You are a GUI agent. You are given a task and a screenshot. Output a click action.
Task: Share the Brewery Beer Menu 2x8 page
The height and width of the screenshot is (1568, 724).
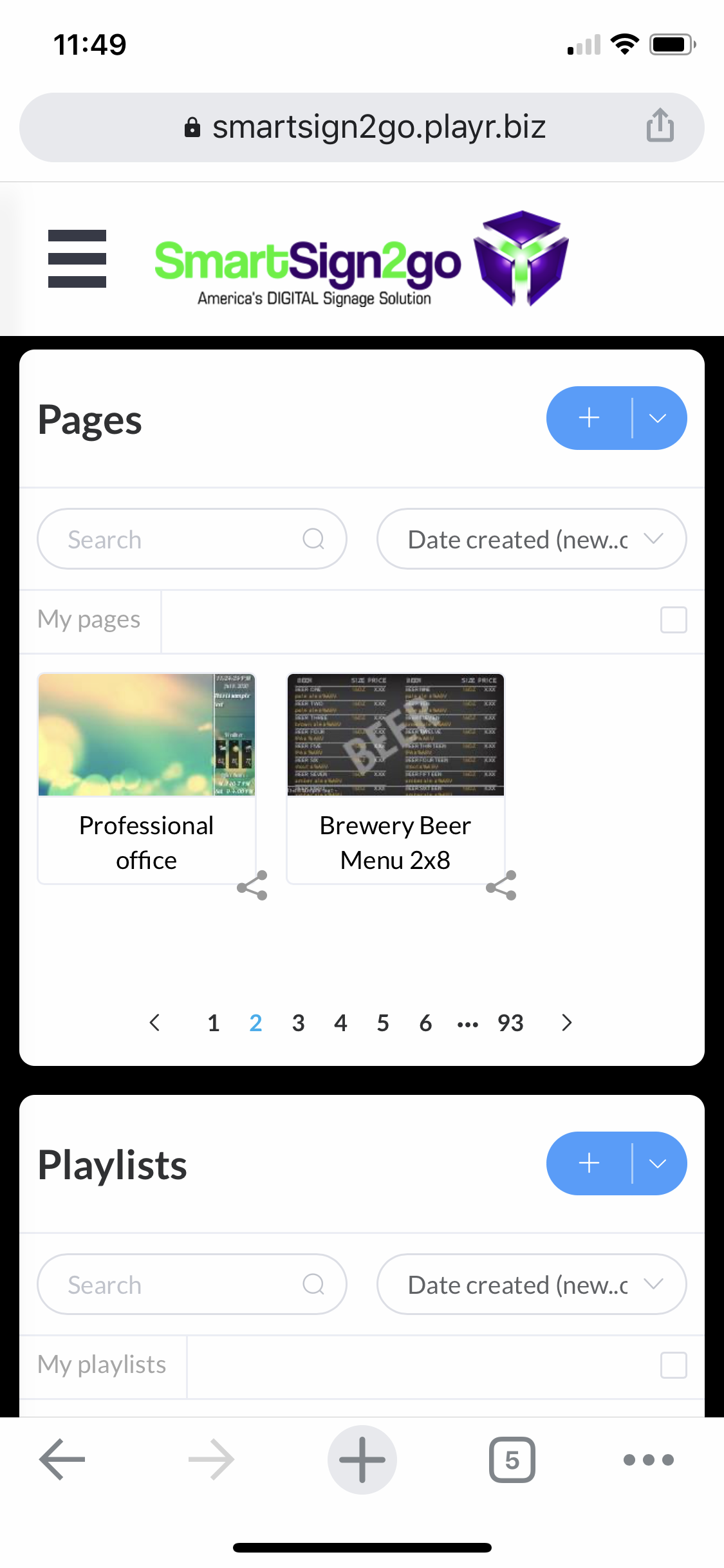point(501,886)
